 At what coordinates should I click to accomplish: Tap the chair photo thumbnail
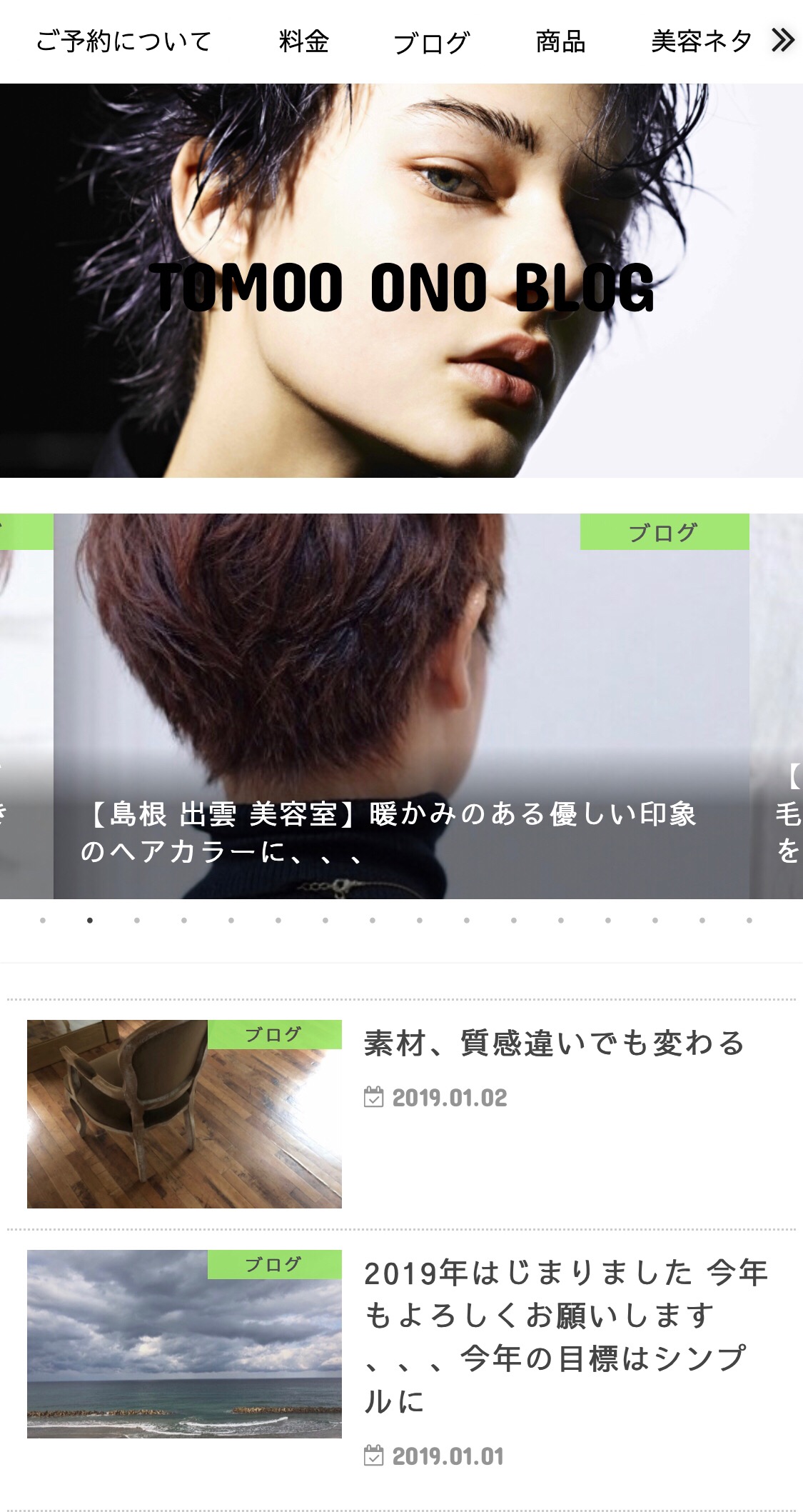click(184, 1114)
